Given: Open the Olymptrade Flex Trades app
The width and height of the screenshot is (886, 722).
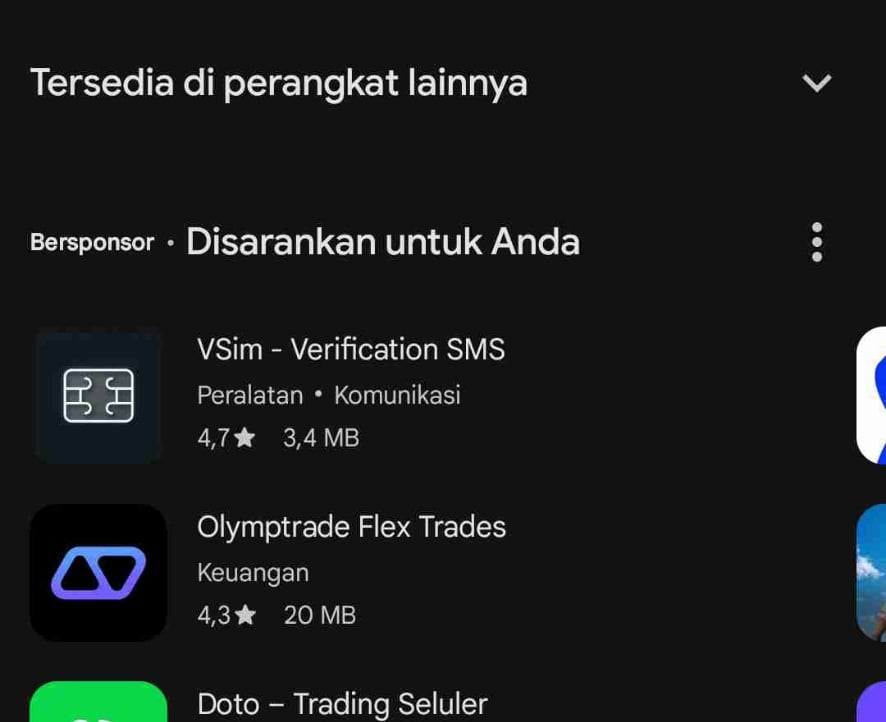Looking at the screenshot, I should pos(351,570).
